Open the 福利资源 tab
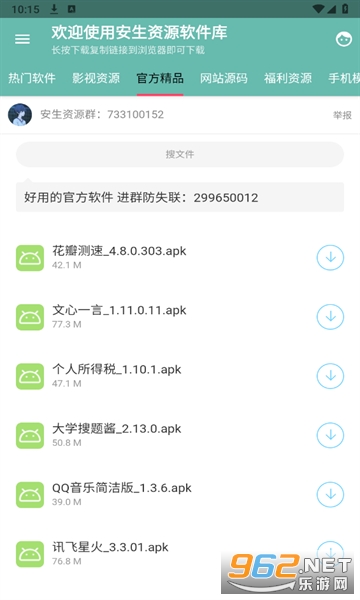This screenshot has height=600, width=360. (x=288, y=78)
